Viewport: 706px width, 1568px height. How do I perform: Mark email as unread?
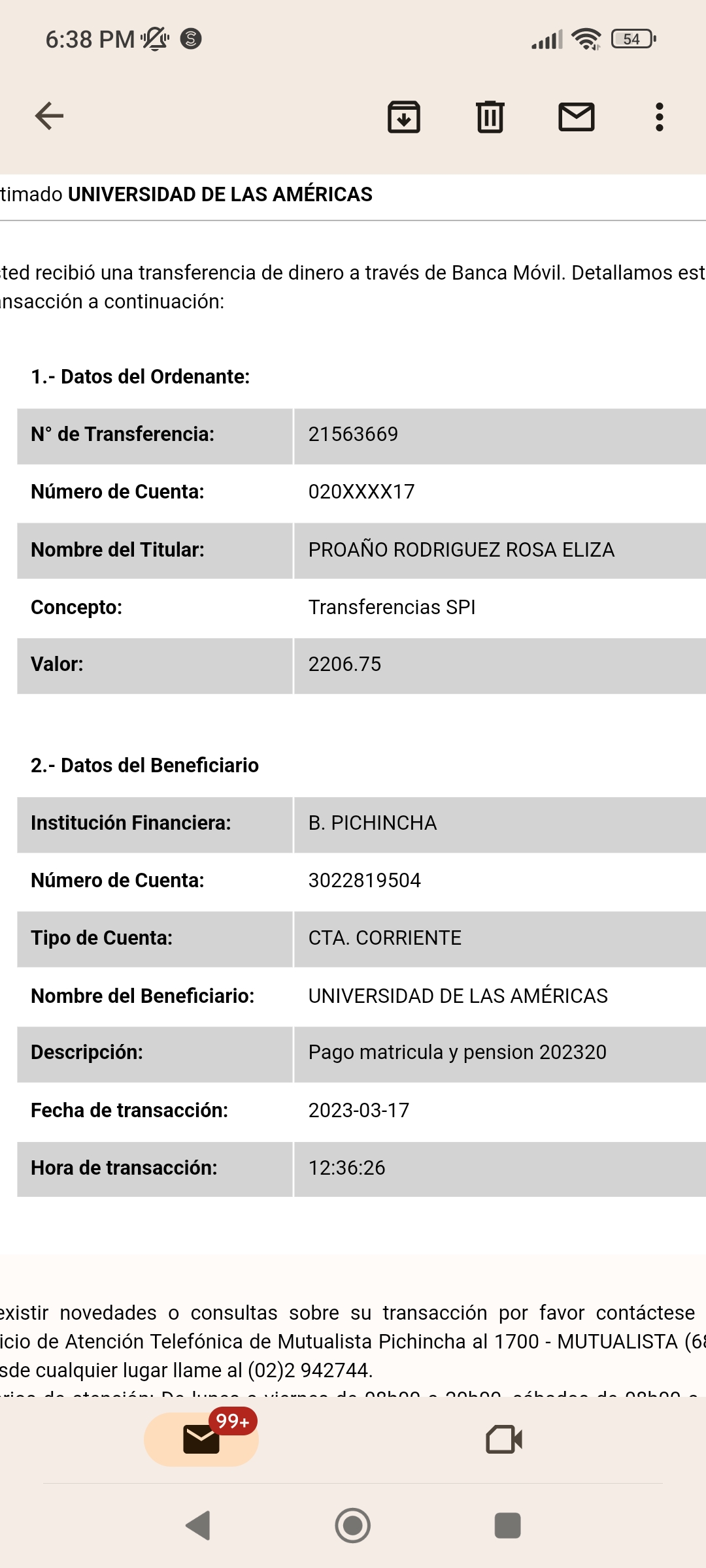tap(576, 117)
